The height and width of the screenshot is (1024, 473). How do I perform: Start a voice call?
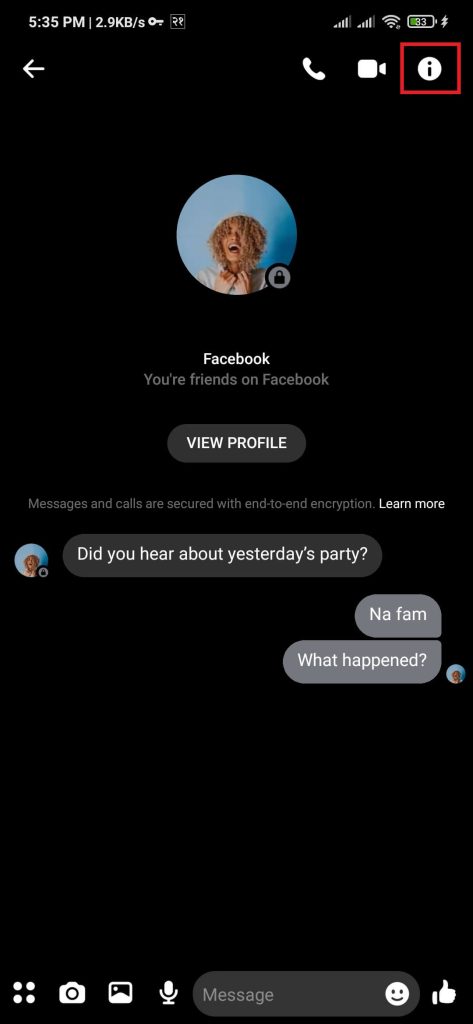314,69
